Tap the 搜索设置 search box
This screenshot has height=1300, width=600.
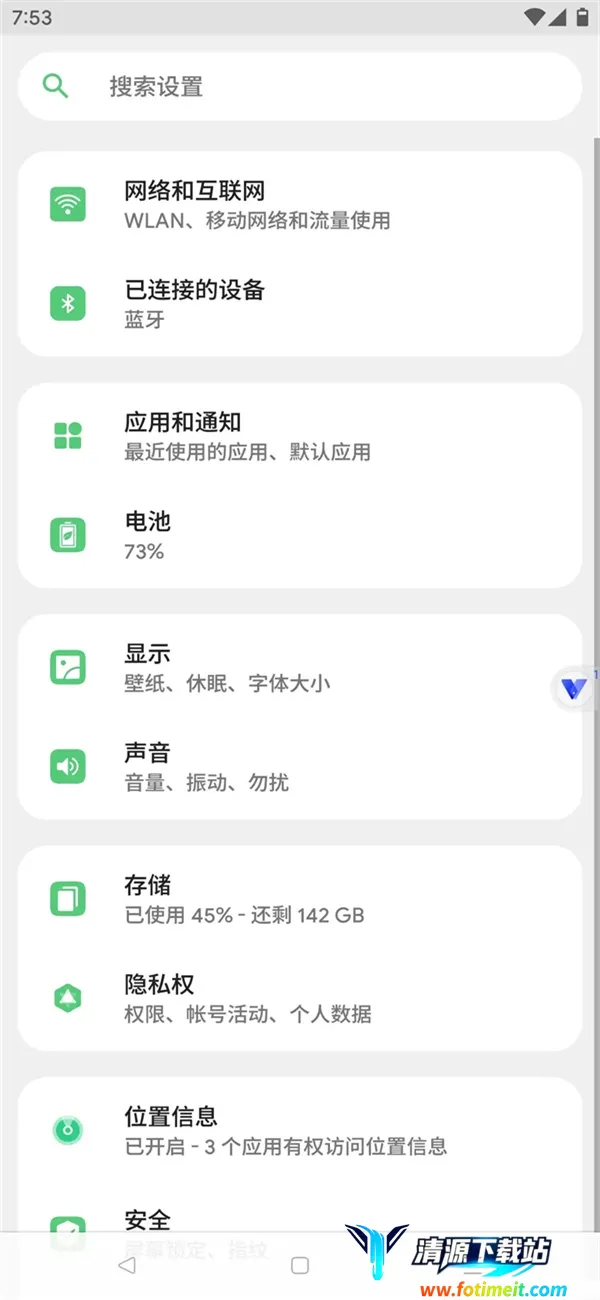[x=300, y=87]
